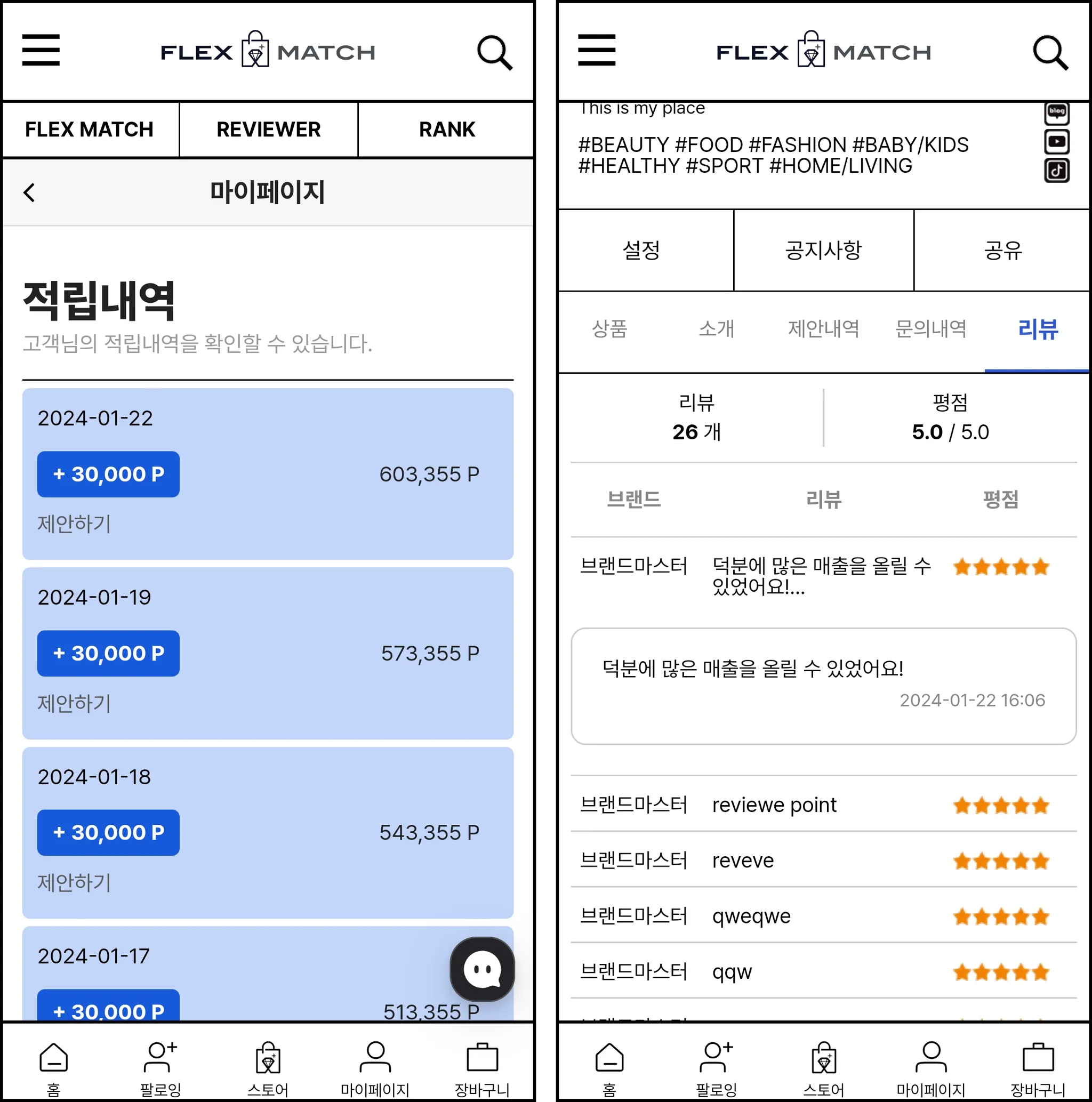Switch to the 소개 tab
The width and height of the screenshot is (1092, 1102).
pos(717,328)
